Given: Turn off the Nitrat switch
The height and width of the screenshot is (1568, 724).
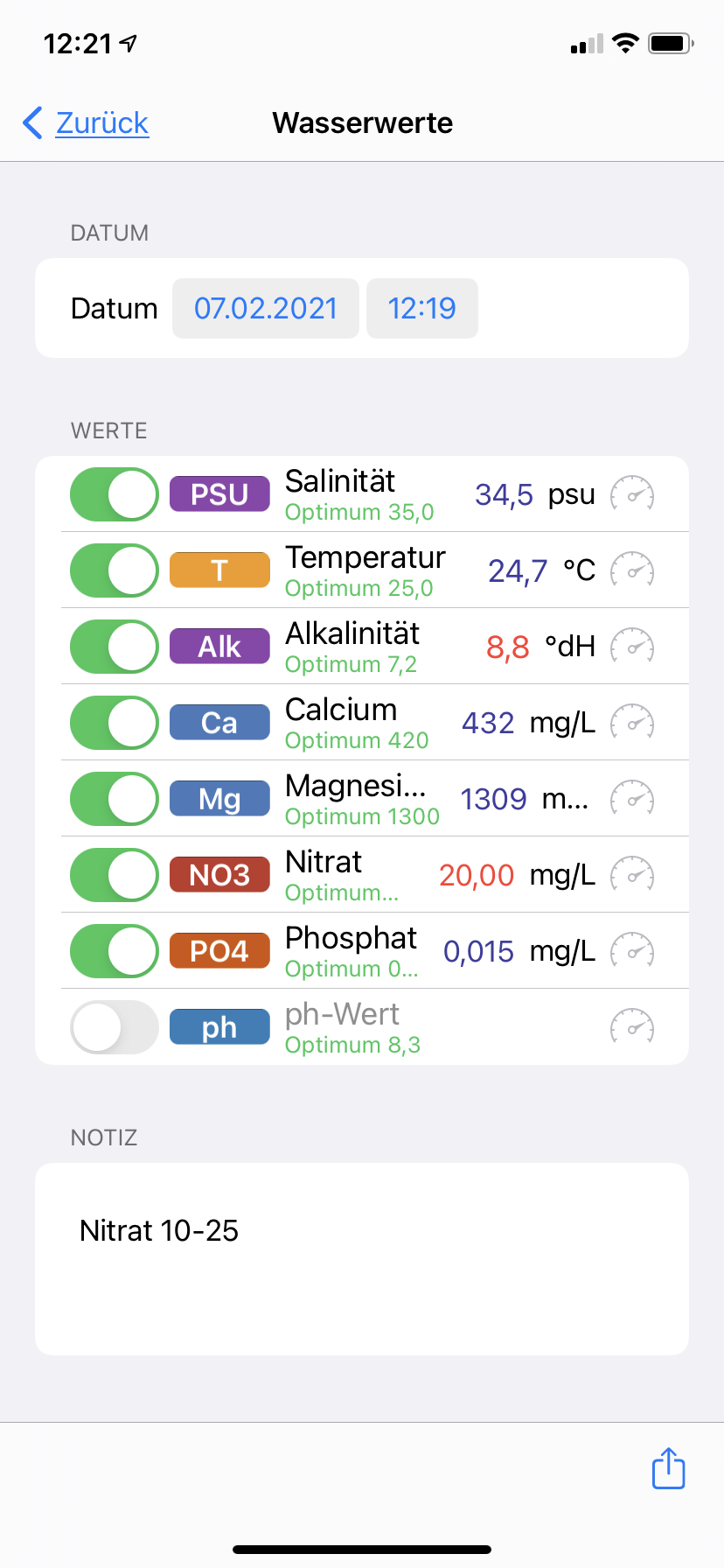Looking at the screenshot, I should click(115, 875).
